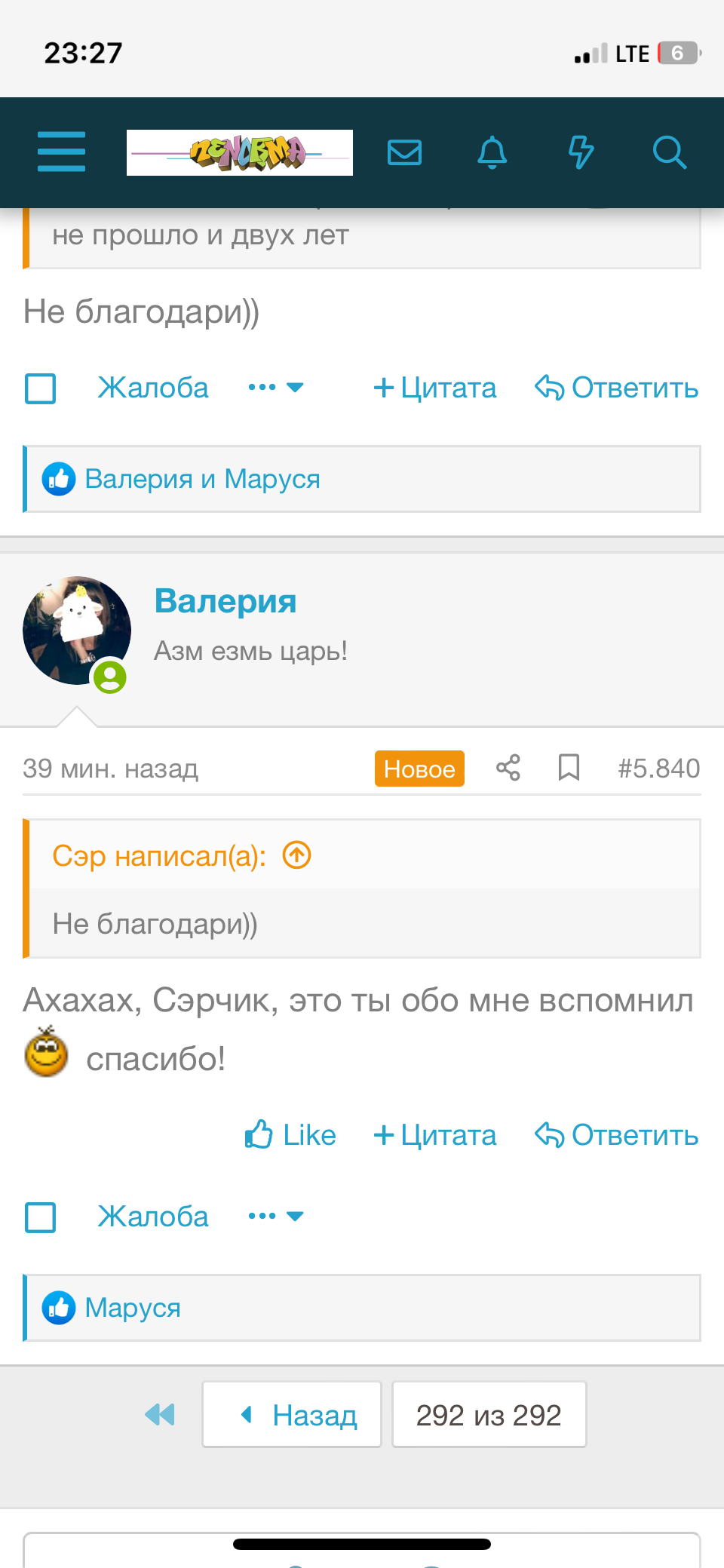Jump to Сэр's original quoted post

(x=297, y=855)
